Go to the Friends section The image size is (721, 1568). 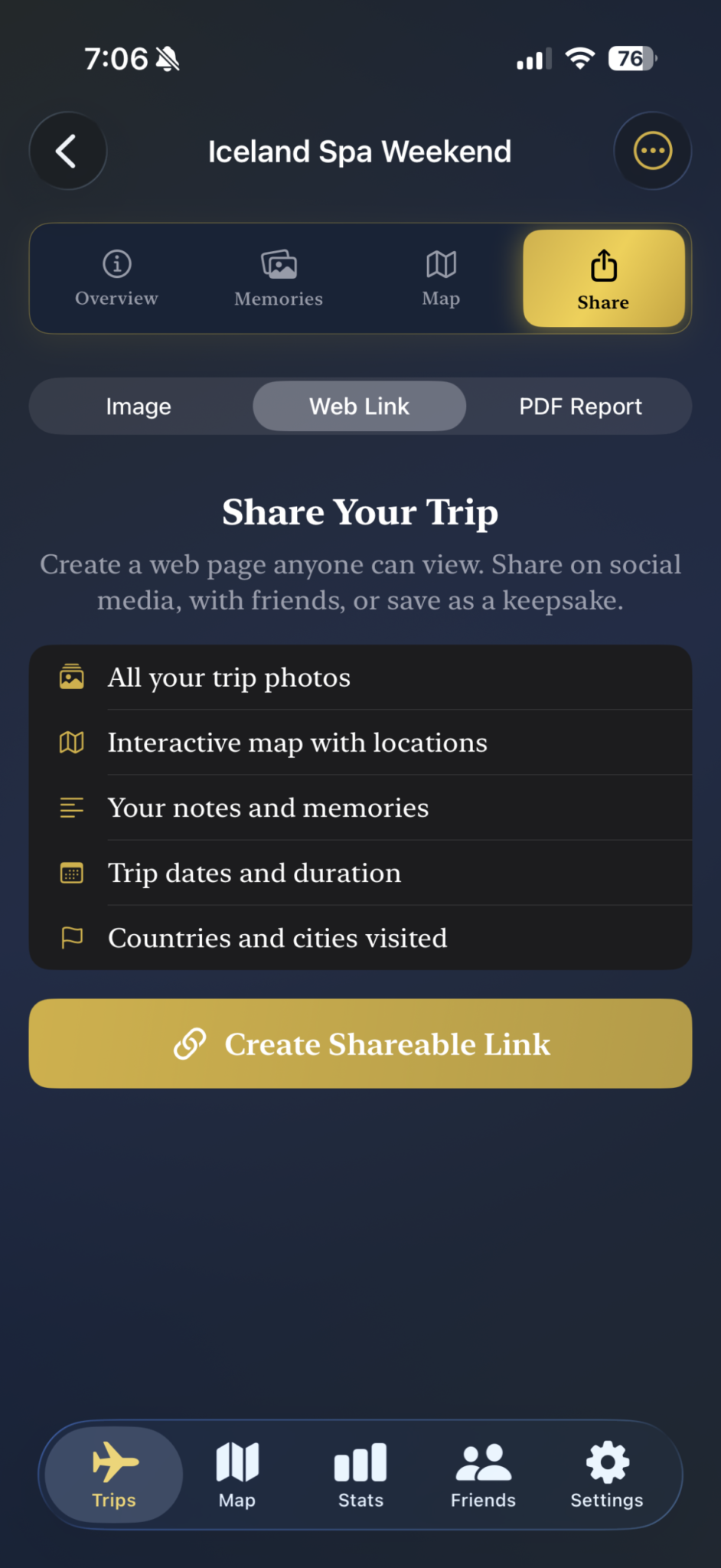point(483,1475)
